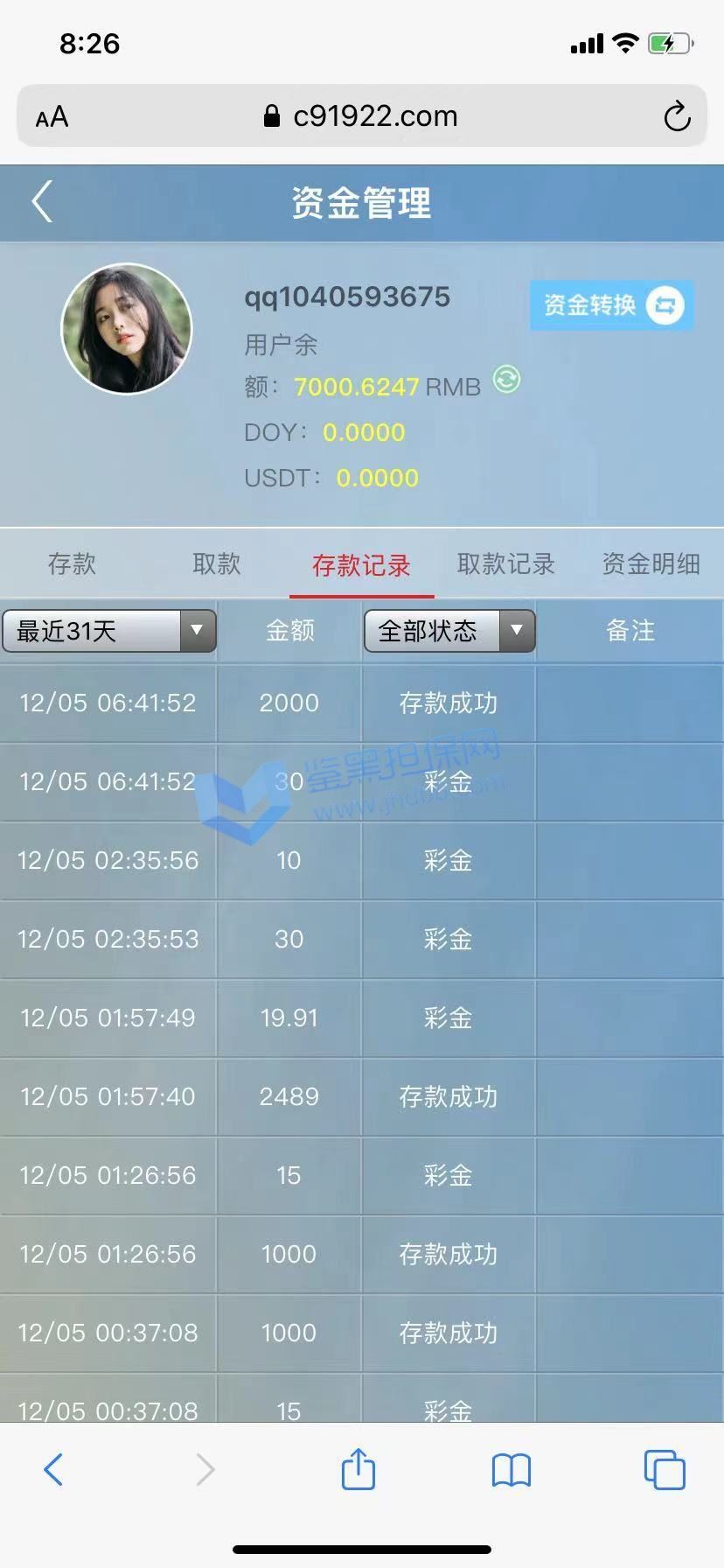This screenshot has width=724, height=1568.
Task: Show open Safari tabs
Action: (664, 1470)
